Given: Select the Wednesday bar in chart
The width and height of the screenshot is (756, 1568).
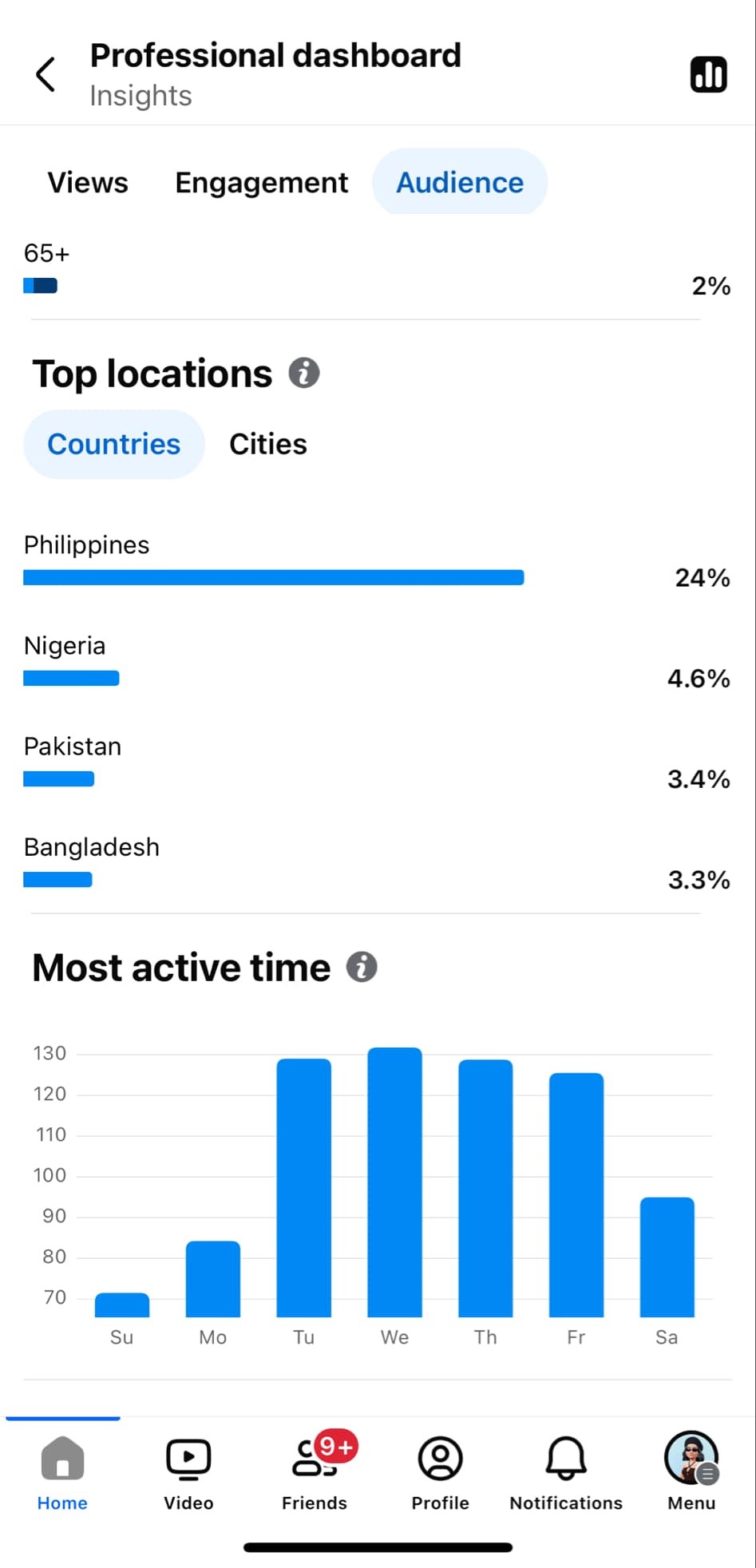Looking at the screenshot, I should pyautogui.click(x=394, y=1182).
